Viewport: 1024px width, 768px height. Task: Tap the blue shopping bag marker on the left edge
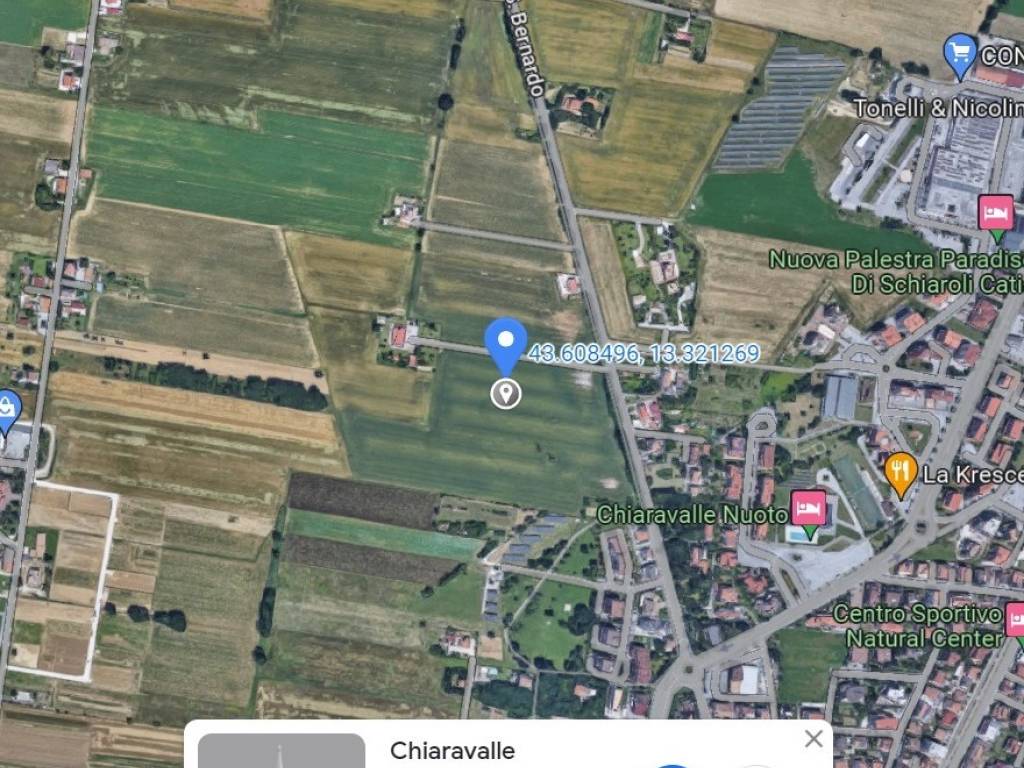pos(8,410)
